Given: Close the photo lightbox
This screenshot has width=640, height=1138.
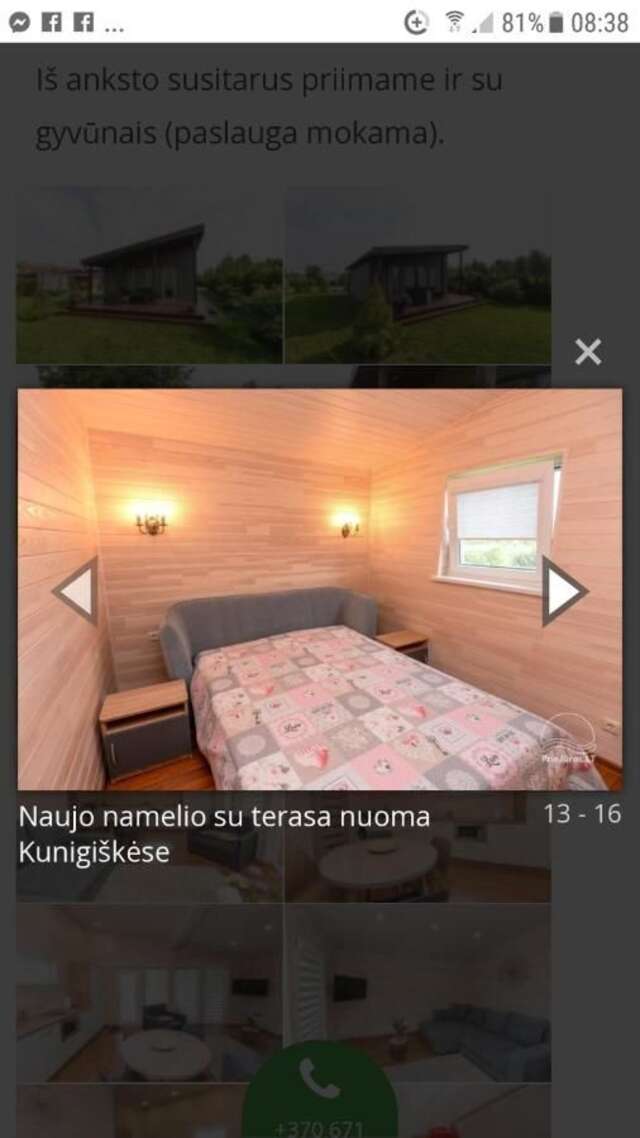Looking at the screenshot, I should pos(588,352).
